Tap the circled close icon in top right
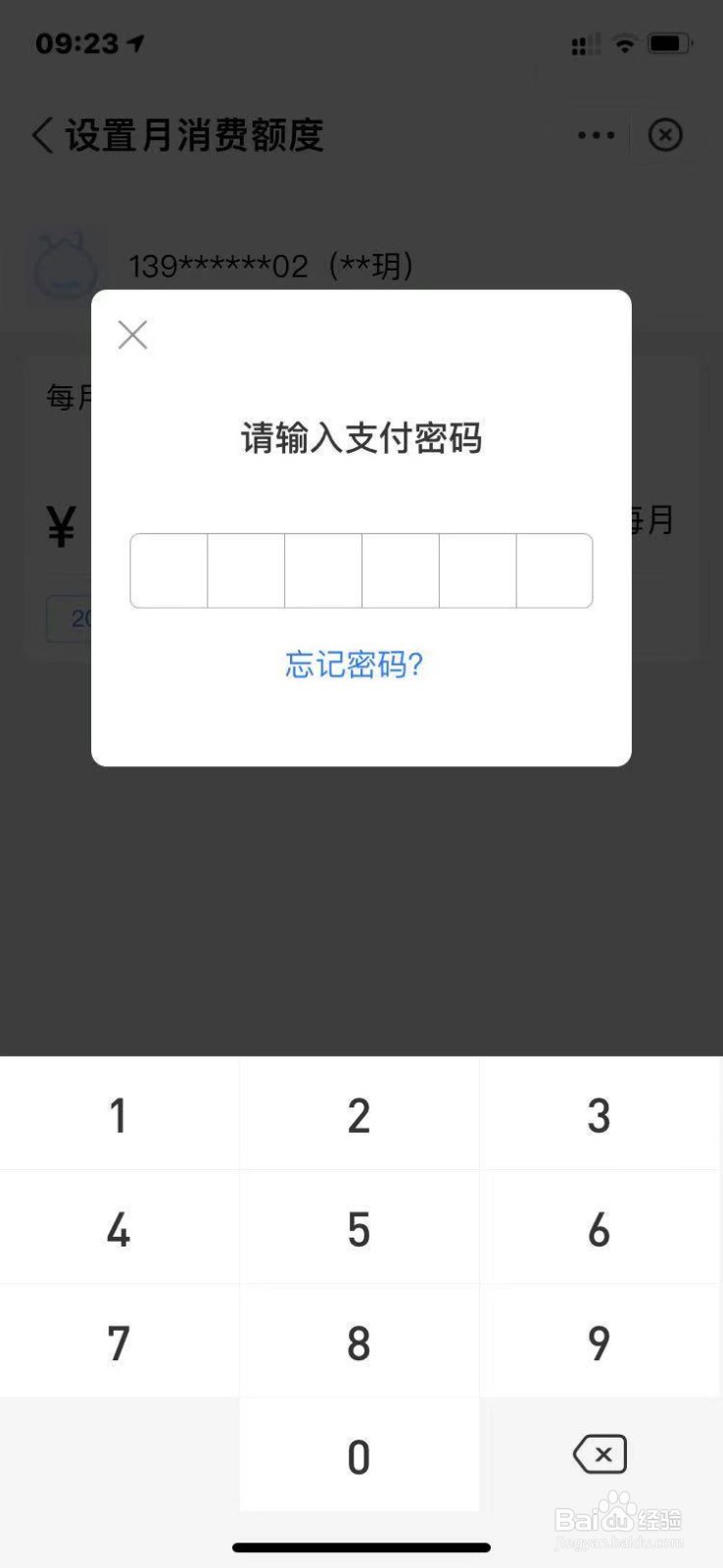The width and height of the screenshot is (723, 1568). pos(665,135)
